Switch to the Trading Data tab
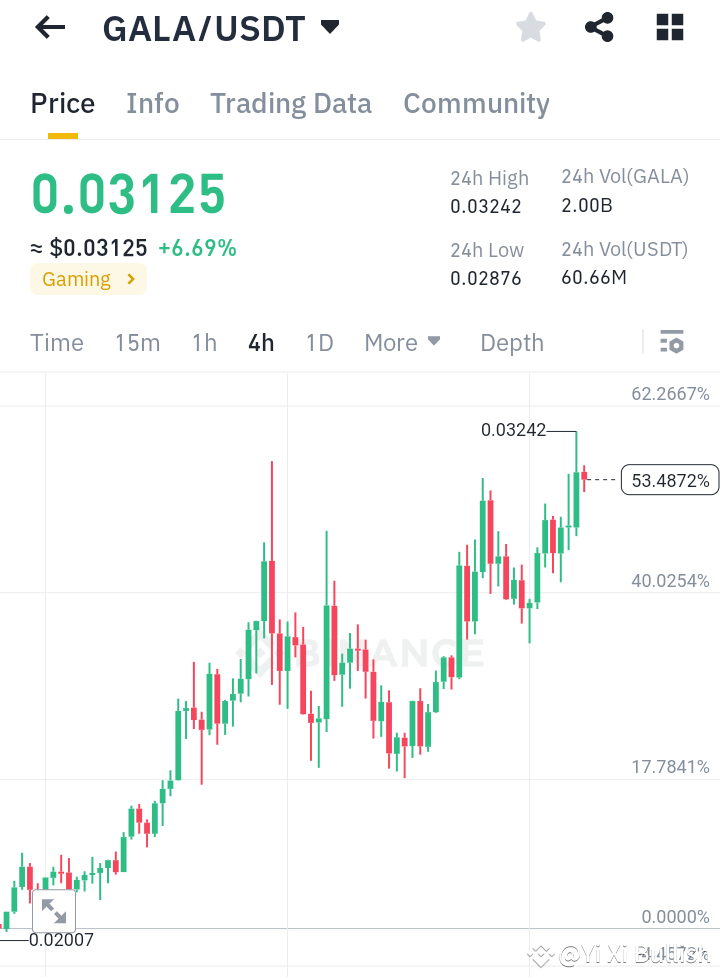 click(290, 103)
